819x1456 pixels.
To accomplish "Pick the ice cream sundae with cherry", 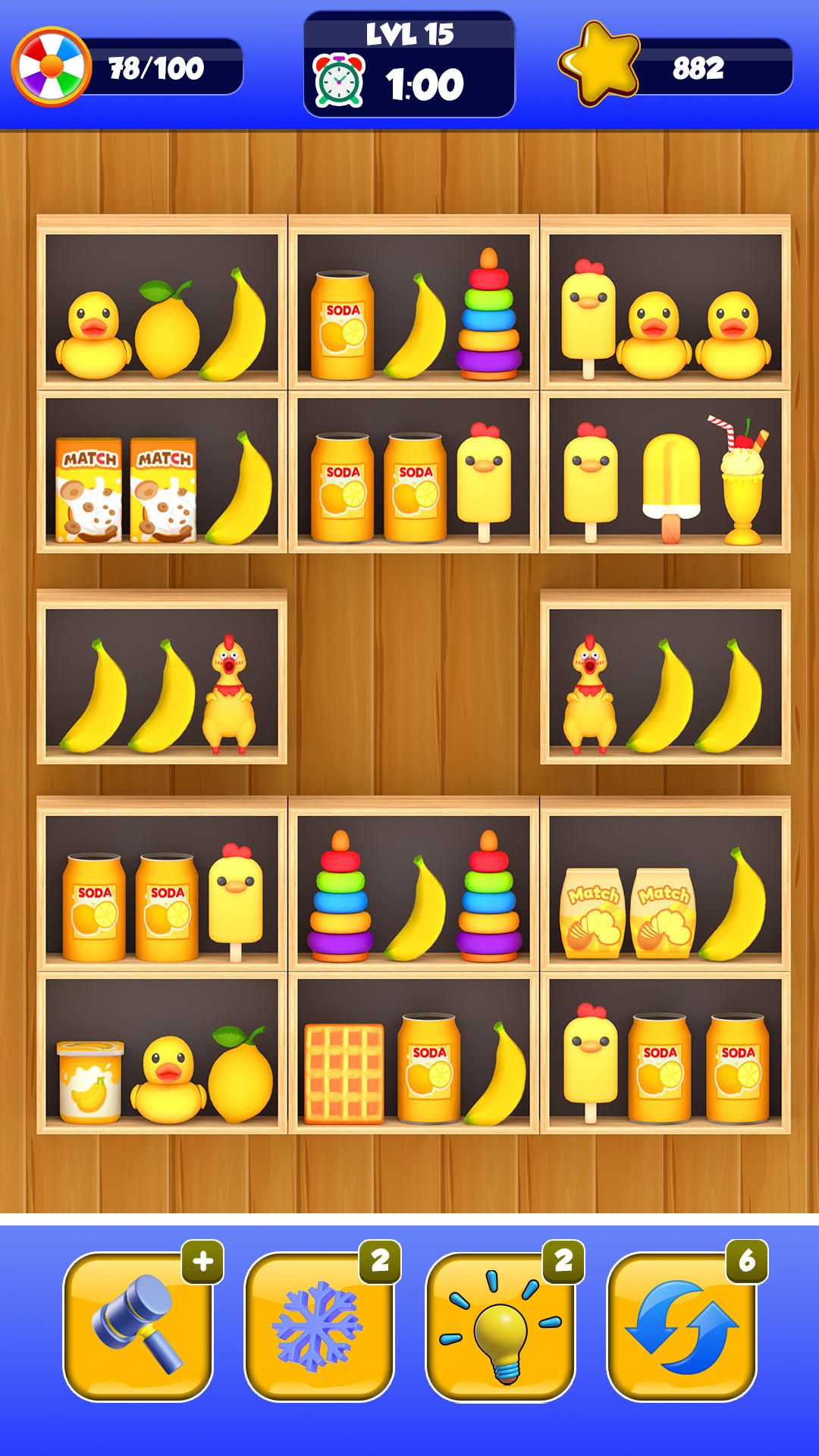I will [x=742, y=483].
